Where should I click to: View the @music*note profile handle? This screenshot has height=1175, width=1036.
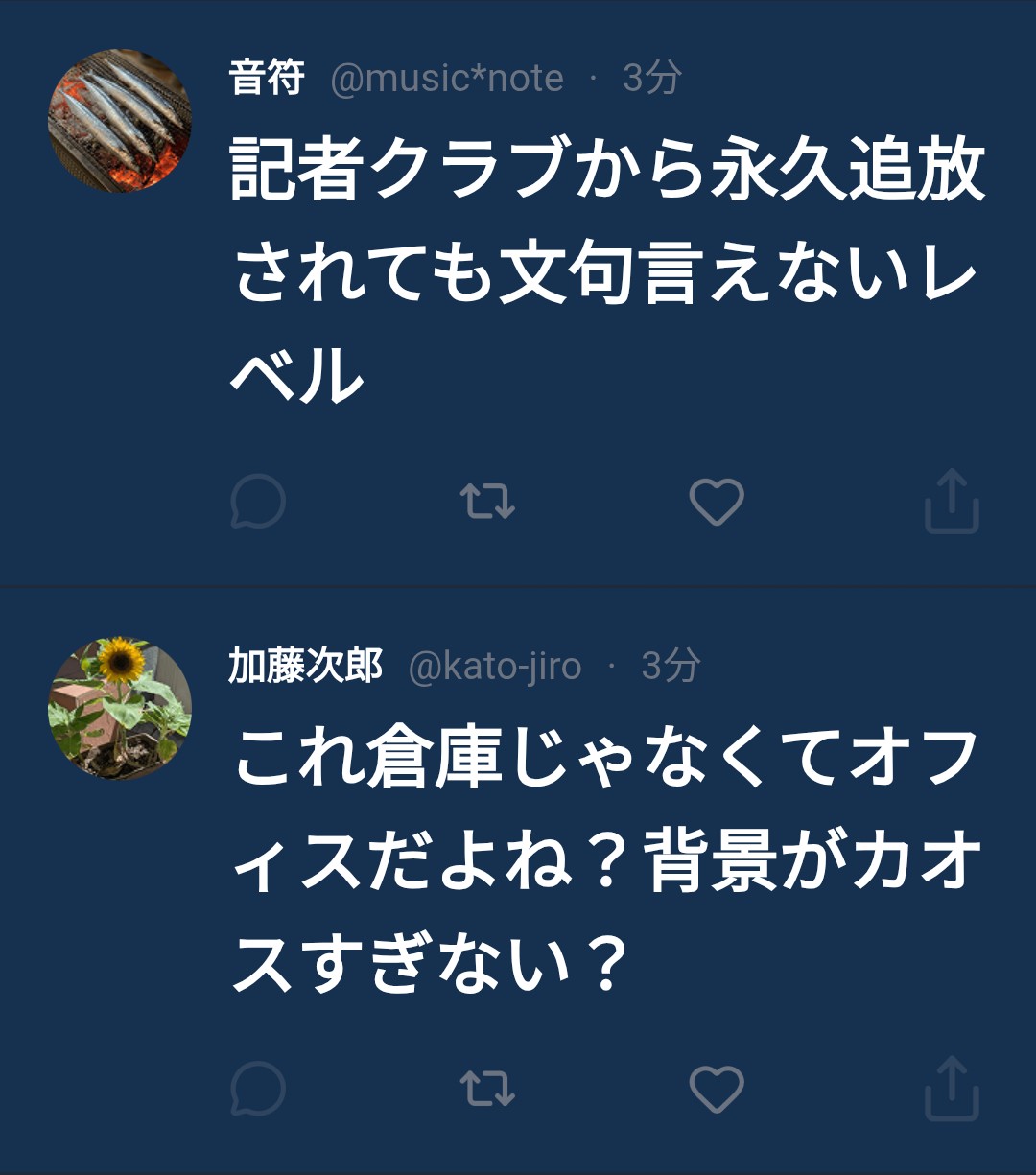click(x=446, y=79)
